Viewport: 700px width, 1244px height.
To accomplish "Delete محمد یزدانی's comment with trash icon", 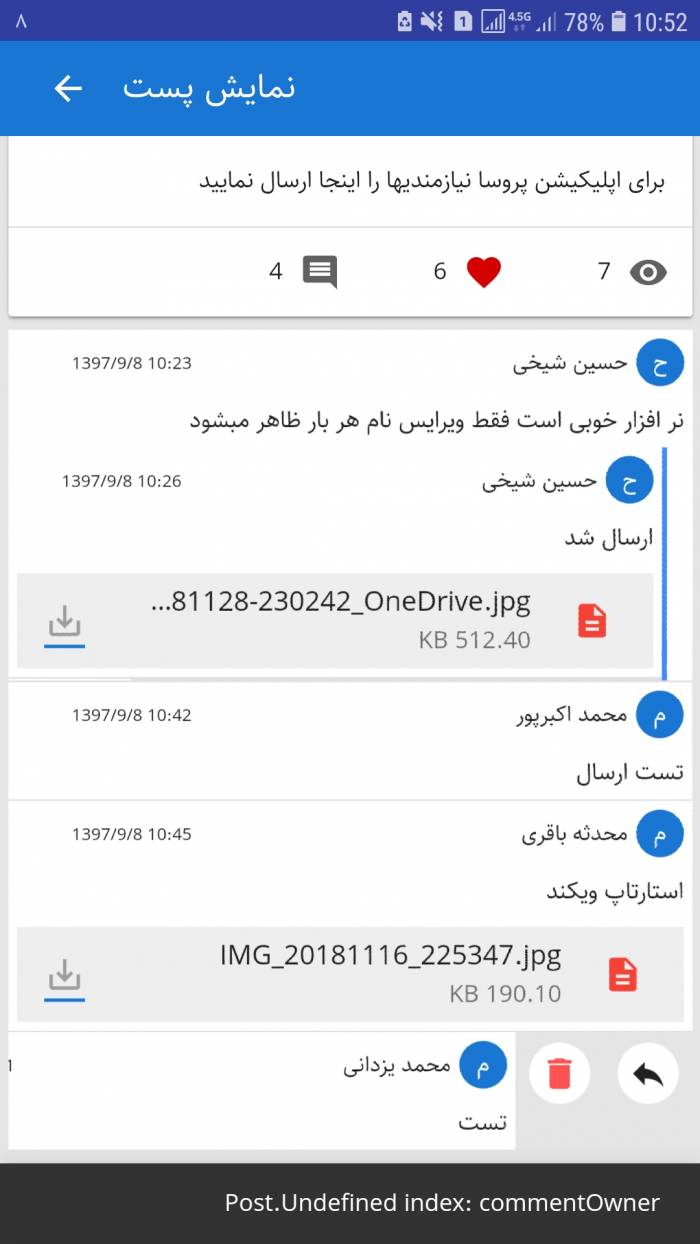I will tap(560, 1074).
